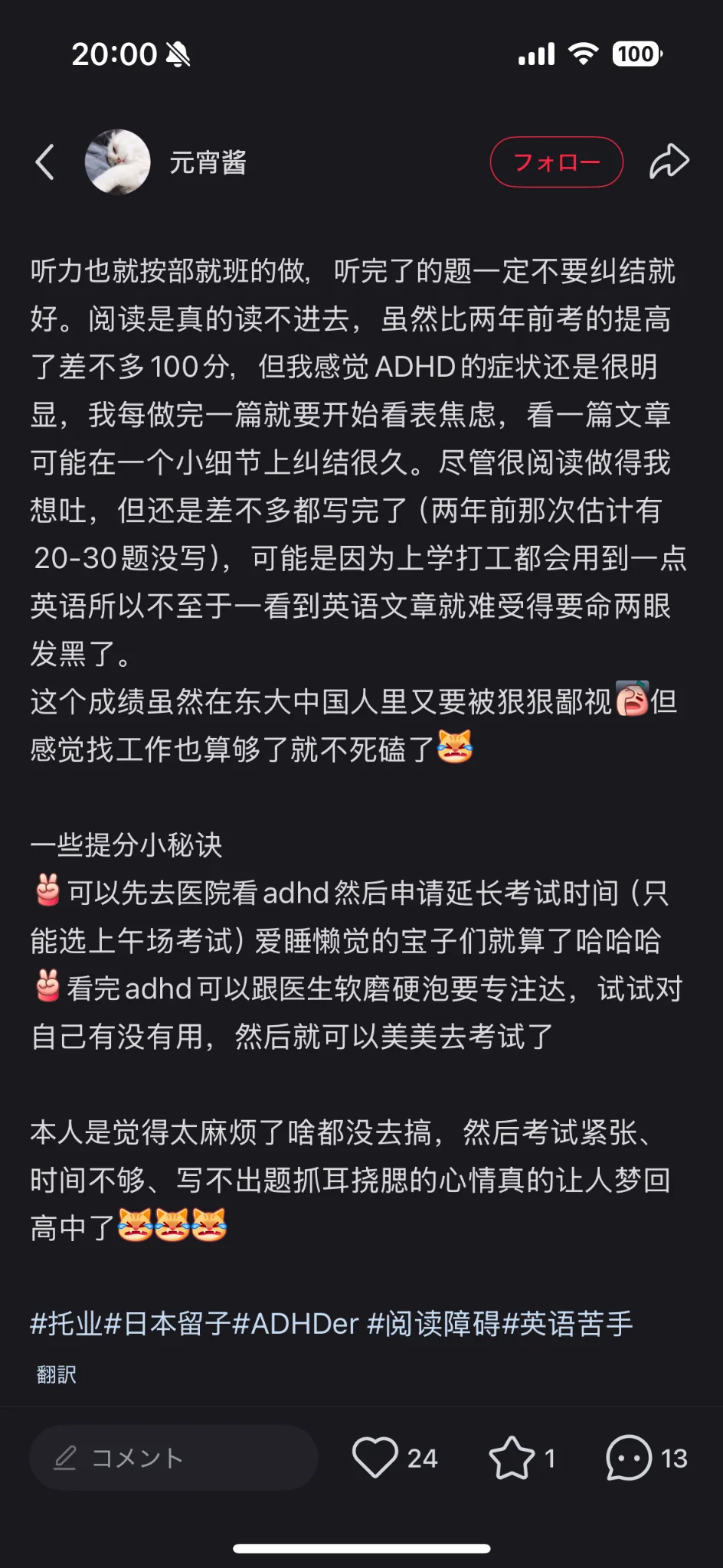Open the #ADHDer hashtag

(296, 1323)
